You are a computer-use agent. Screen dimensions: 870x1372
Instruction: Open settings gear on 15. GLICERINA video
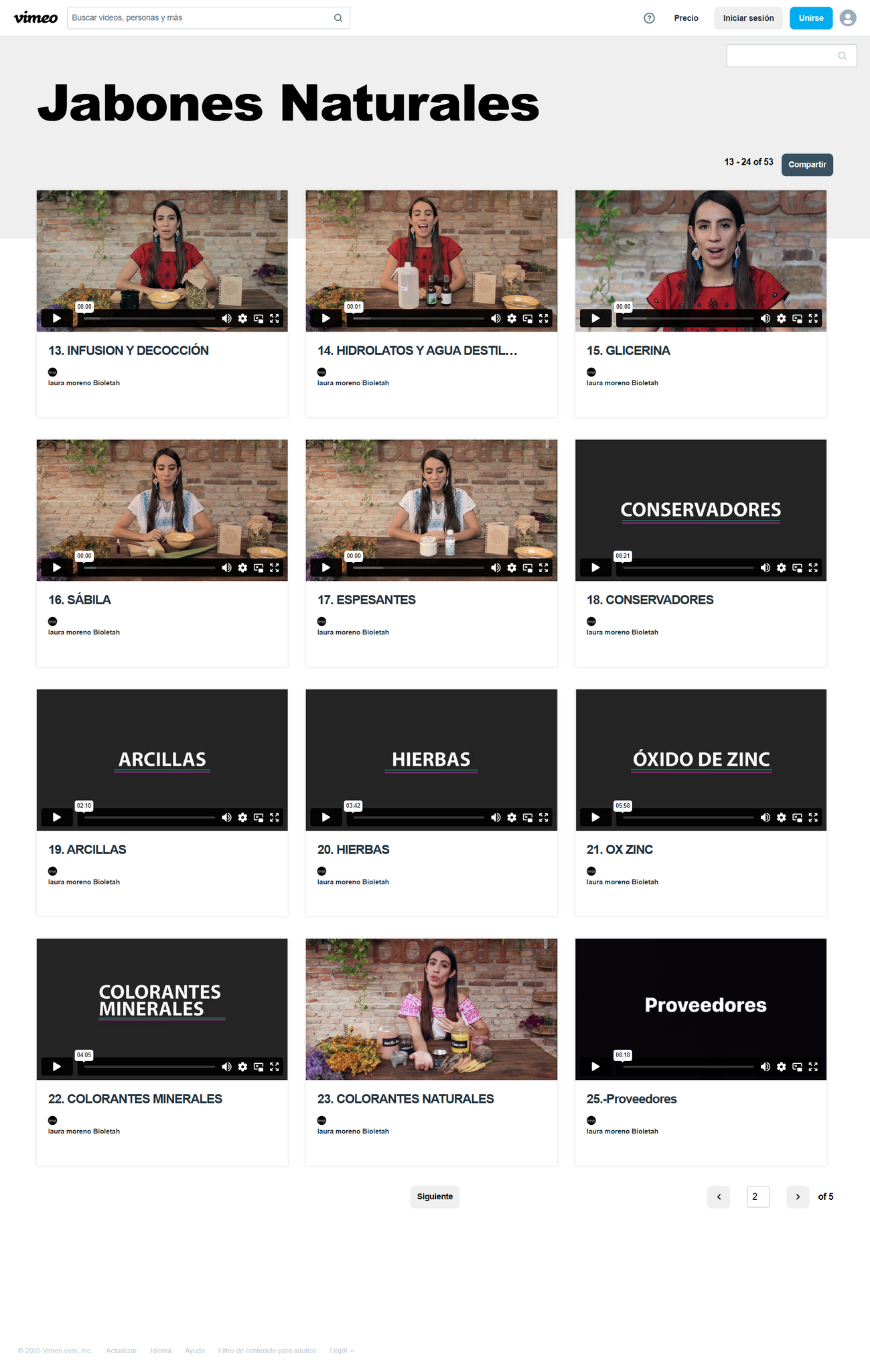point(781,319)
